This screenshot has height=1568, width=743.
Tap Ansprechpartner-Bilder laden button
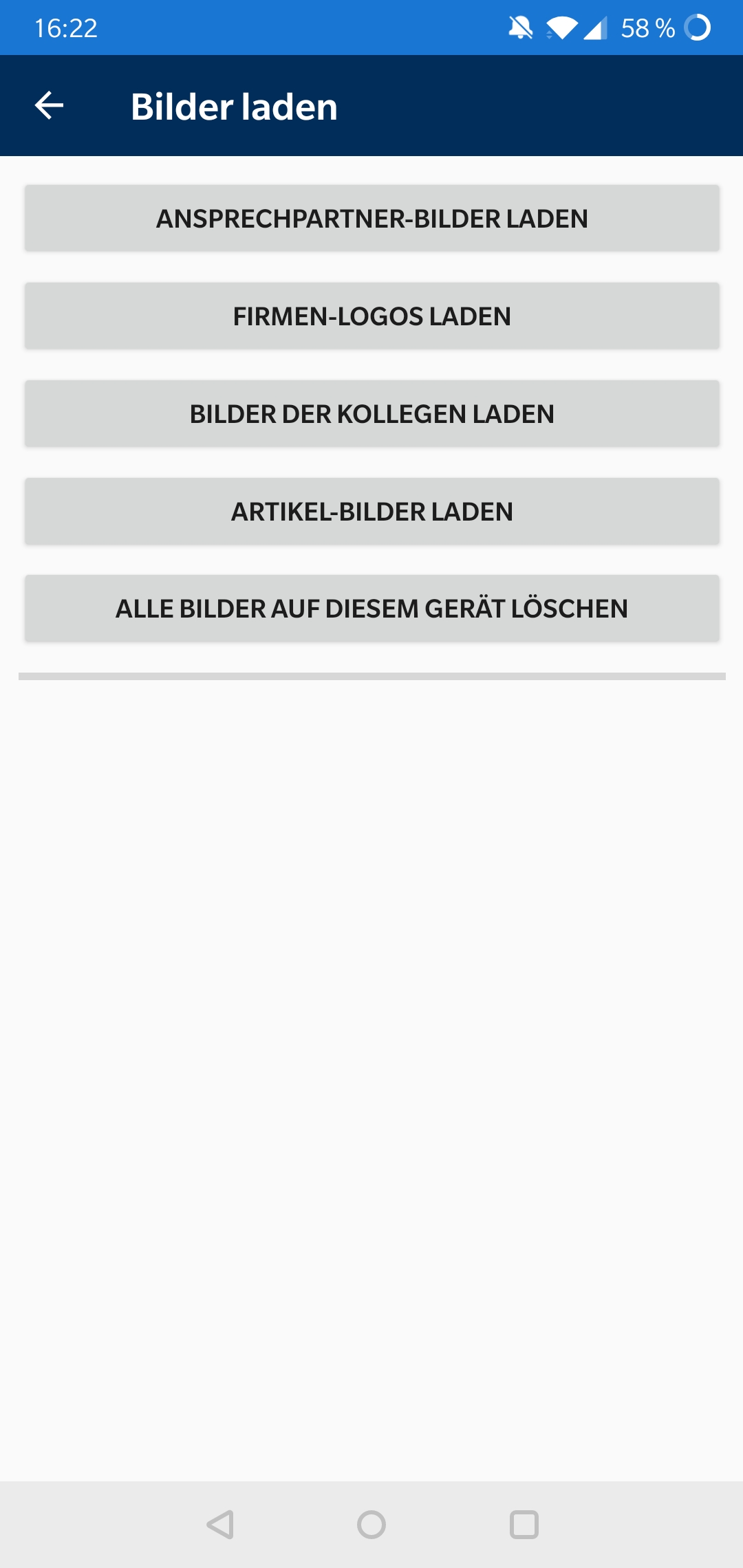click(x=372, y=219)
